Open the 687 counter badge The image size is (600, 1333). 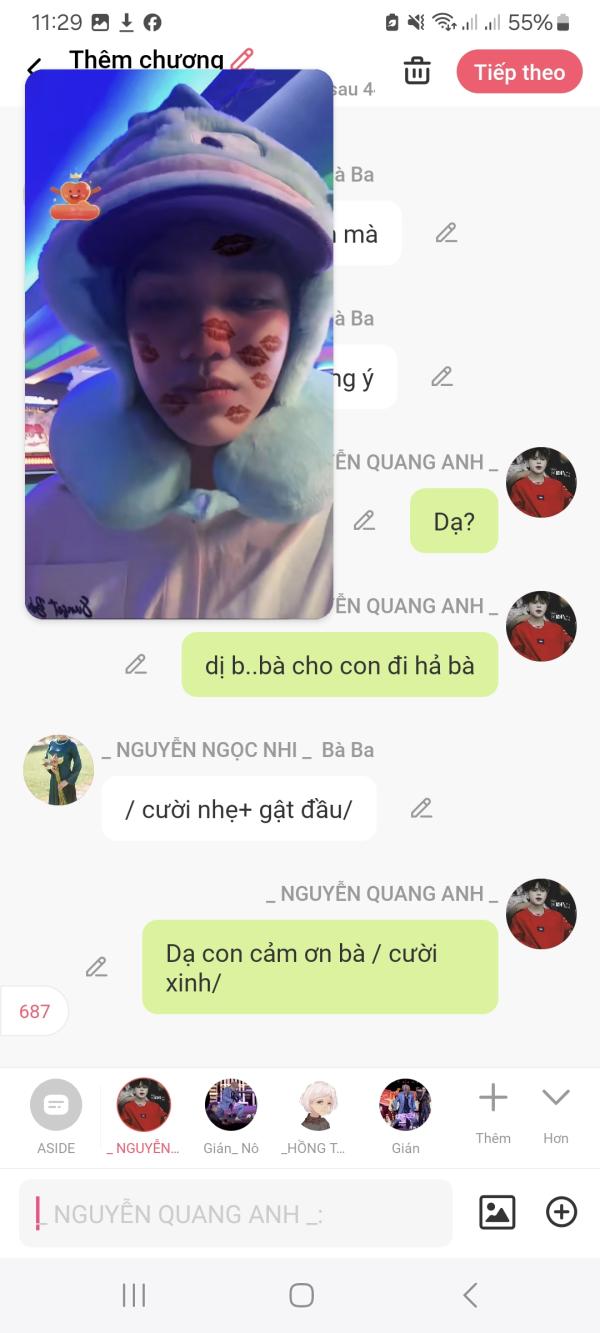[x=34, y=1011]
